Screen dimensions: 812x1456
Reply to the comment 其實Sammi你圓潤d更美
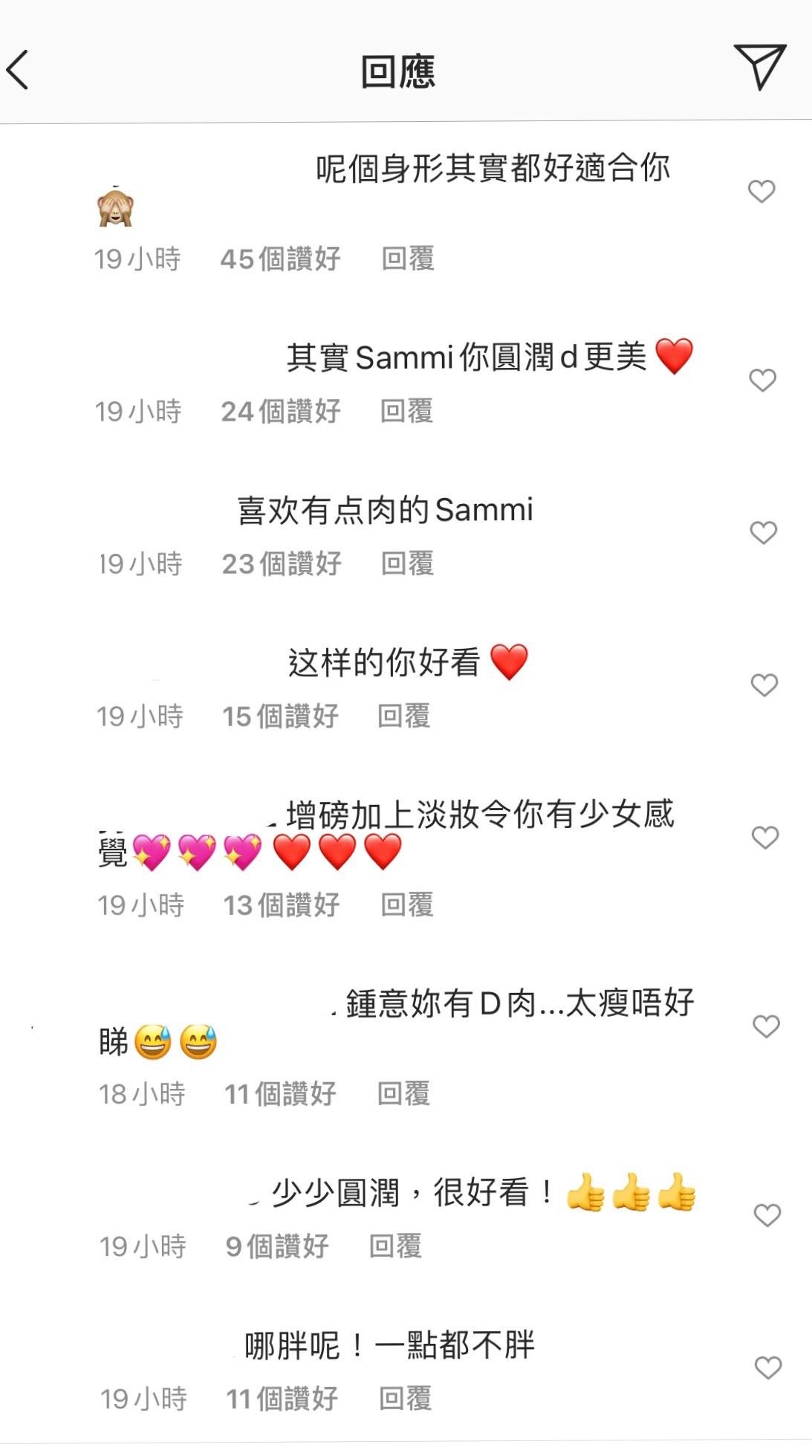coord(406,411)
